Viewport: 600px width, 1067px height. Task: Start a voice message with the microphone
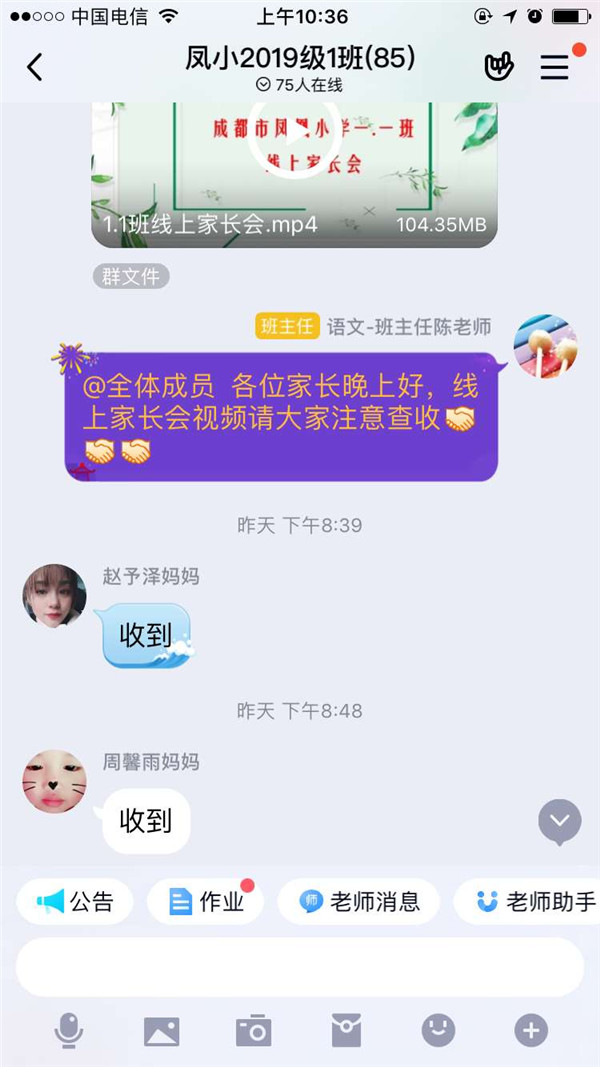pos(68,1030)
